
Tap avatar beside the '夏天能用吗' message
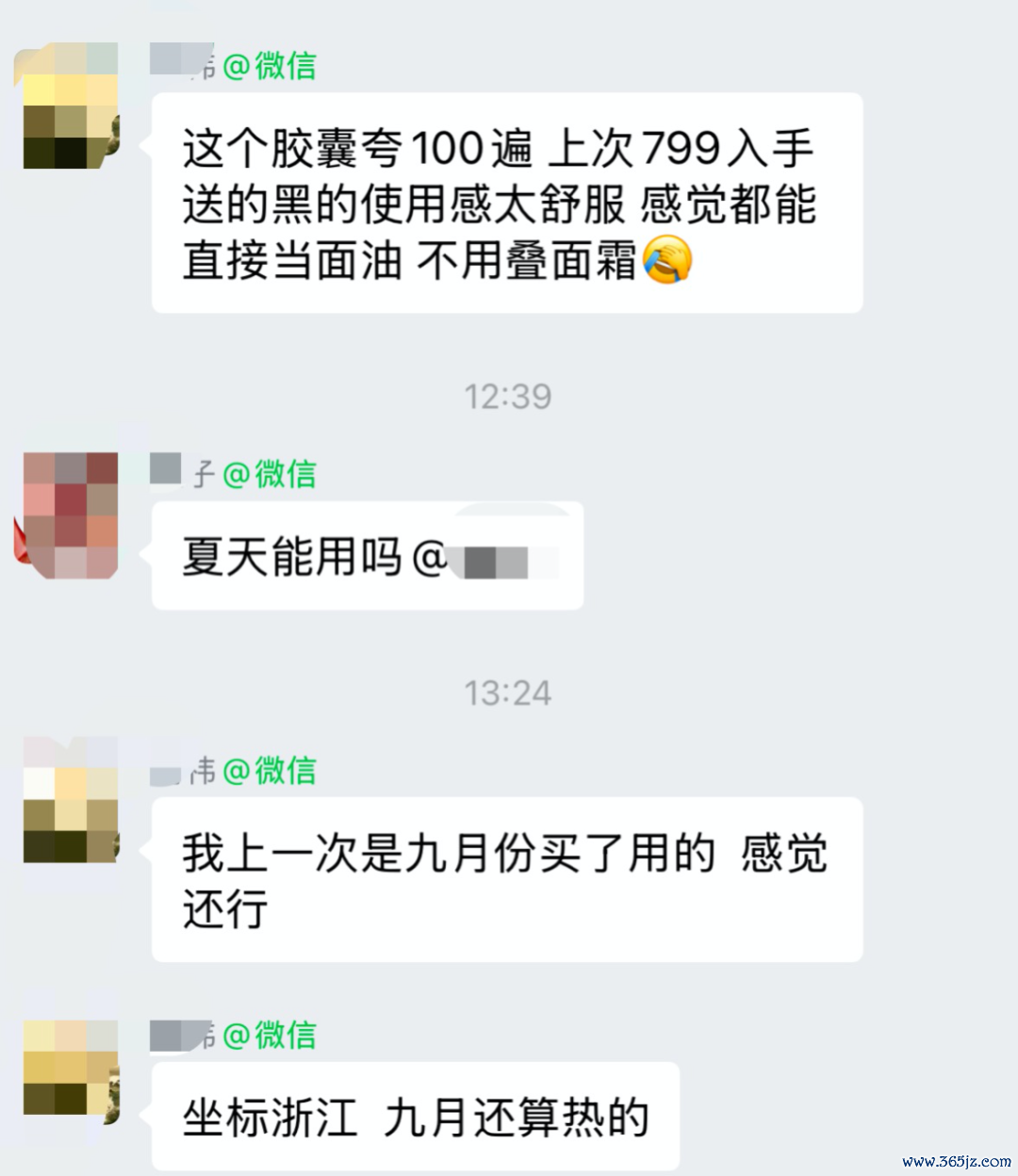tap(70, 514)
